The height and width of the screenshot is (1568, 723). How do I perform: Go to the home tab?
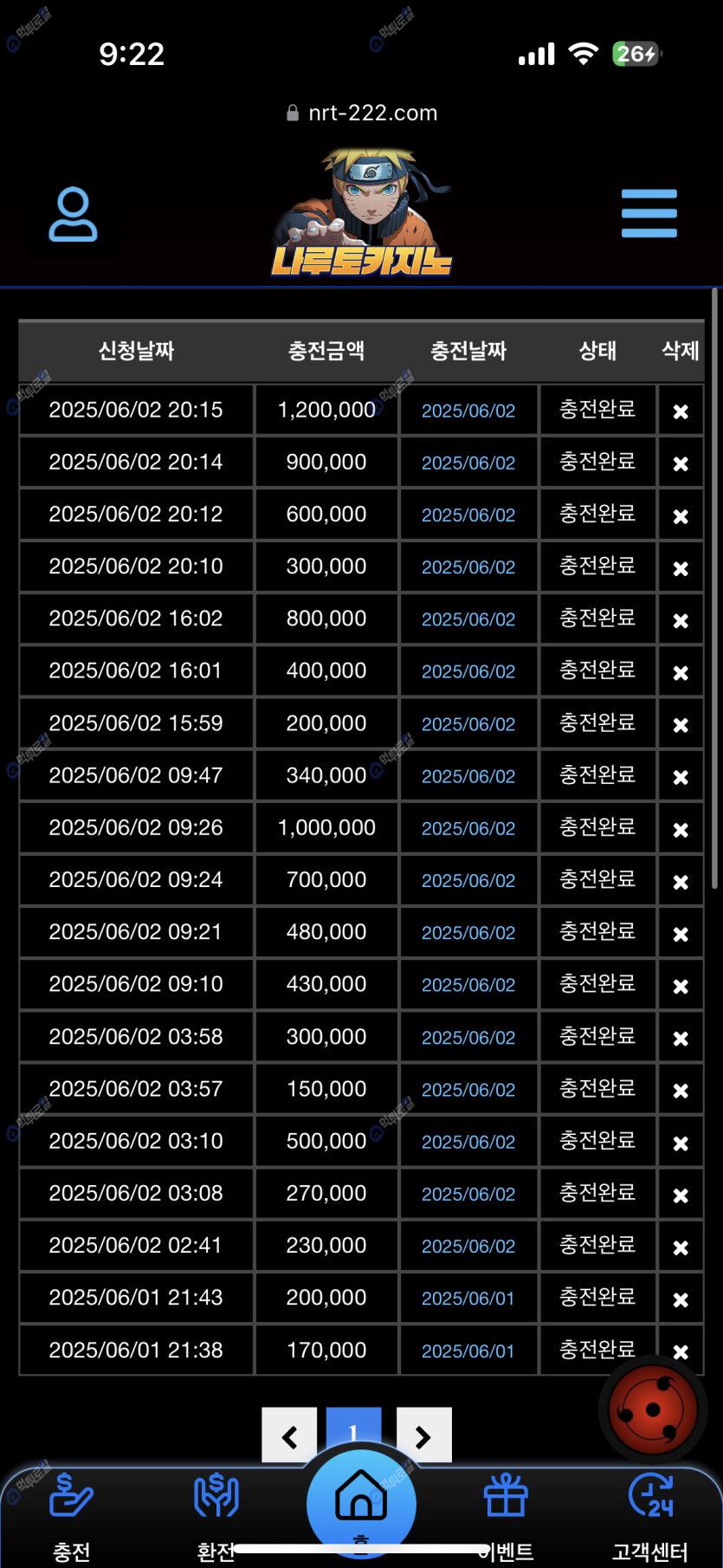tap(361, 1500)
